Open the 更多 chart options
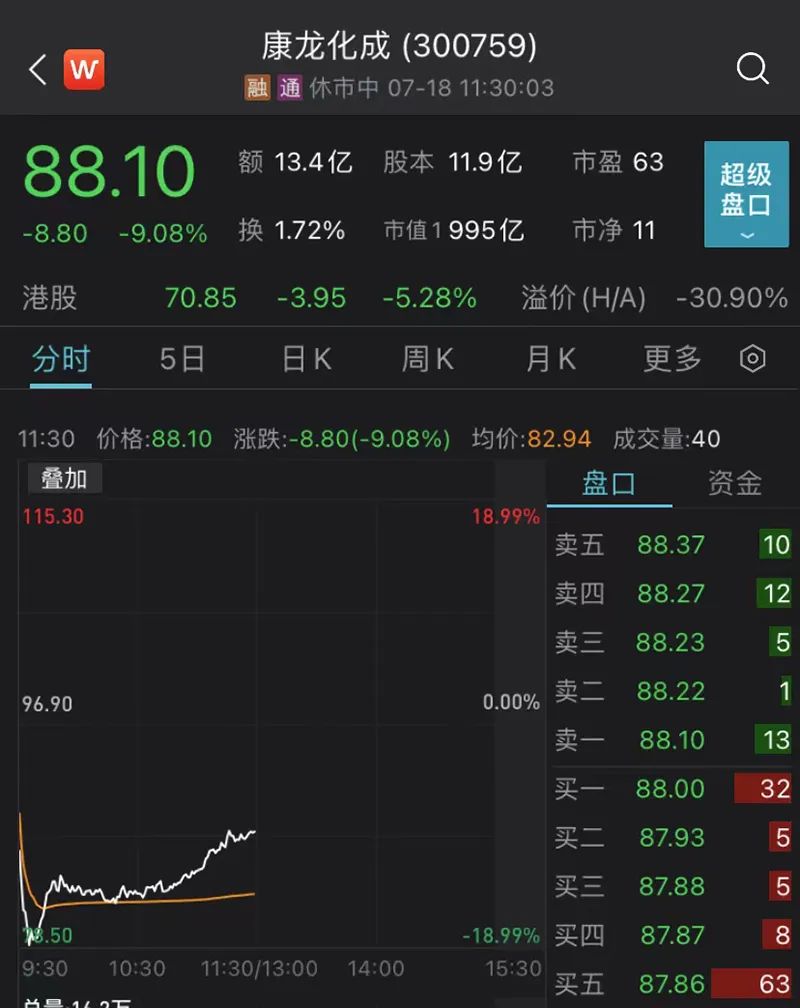Image resolution: width=800 pixels, height=1008 pixels. tap(672, 359)
